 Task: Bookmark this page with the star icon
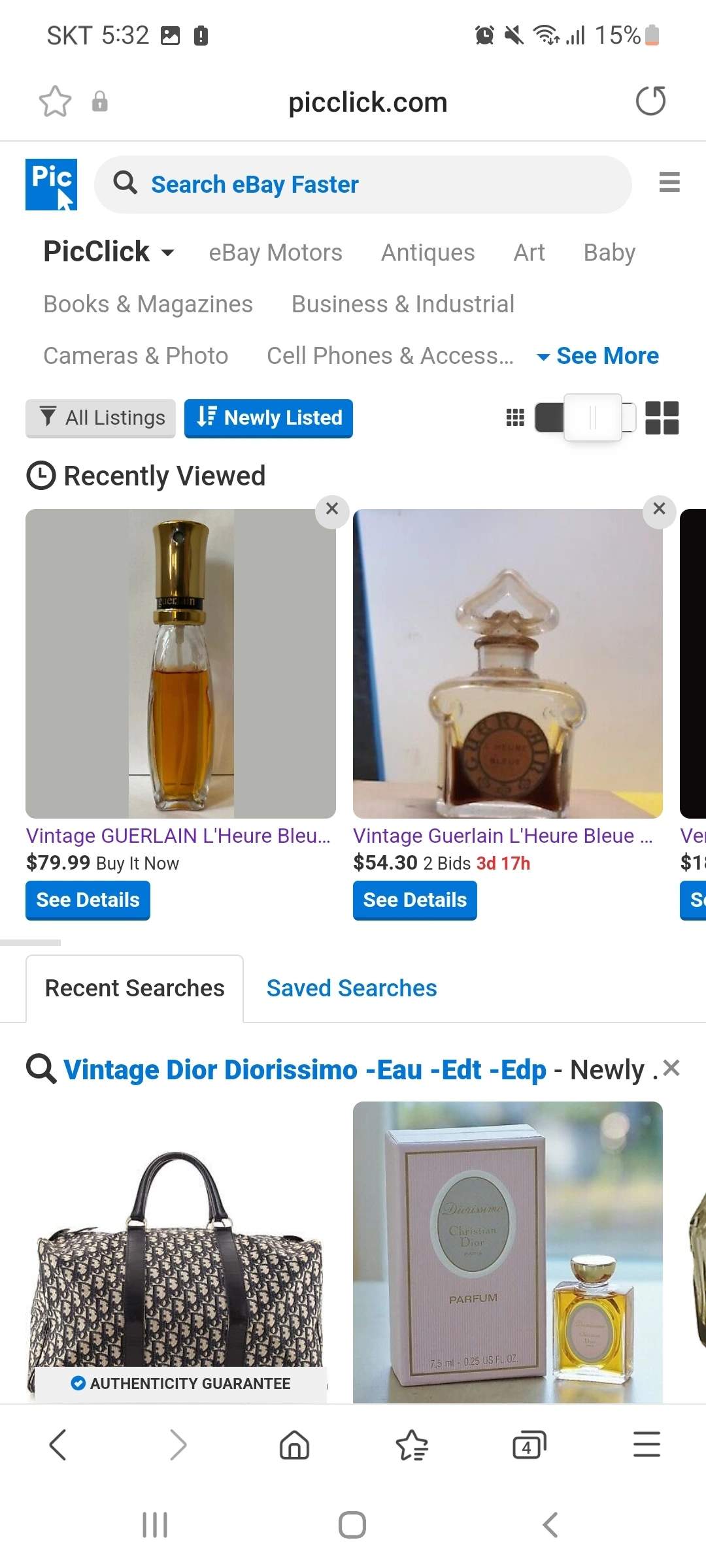tap(55, 101)
